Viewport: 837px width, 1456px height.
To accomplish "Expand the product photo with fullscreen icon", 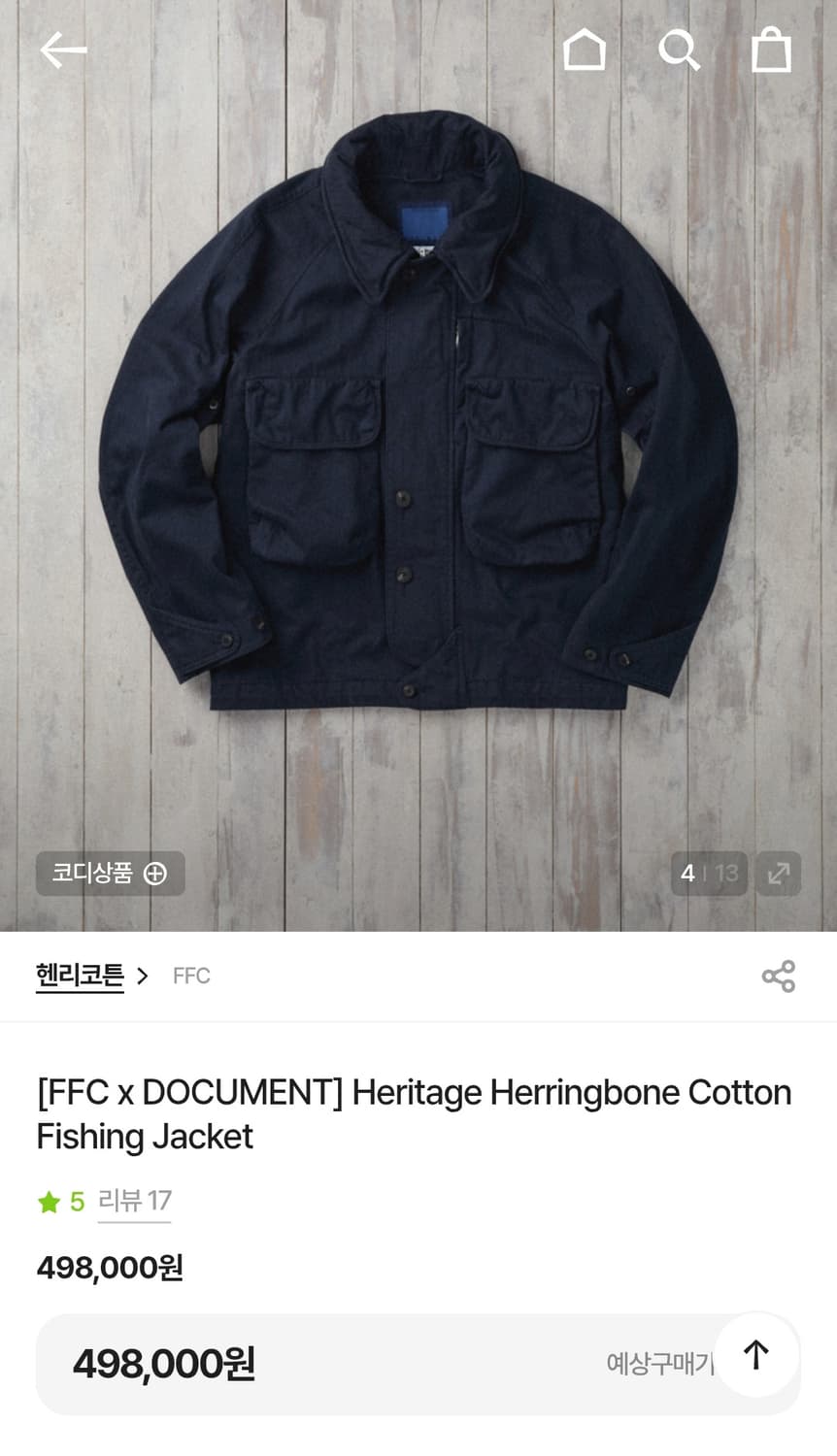I will (x=777, y=874).
